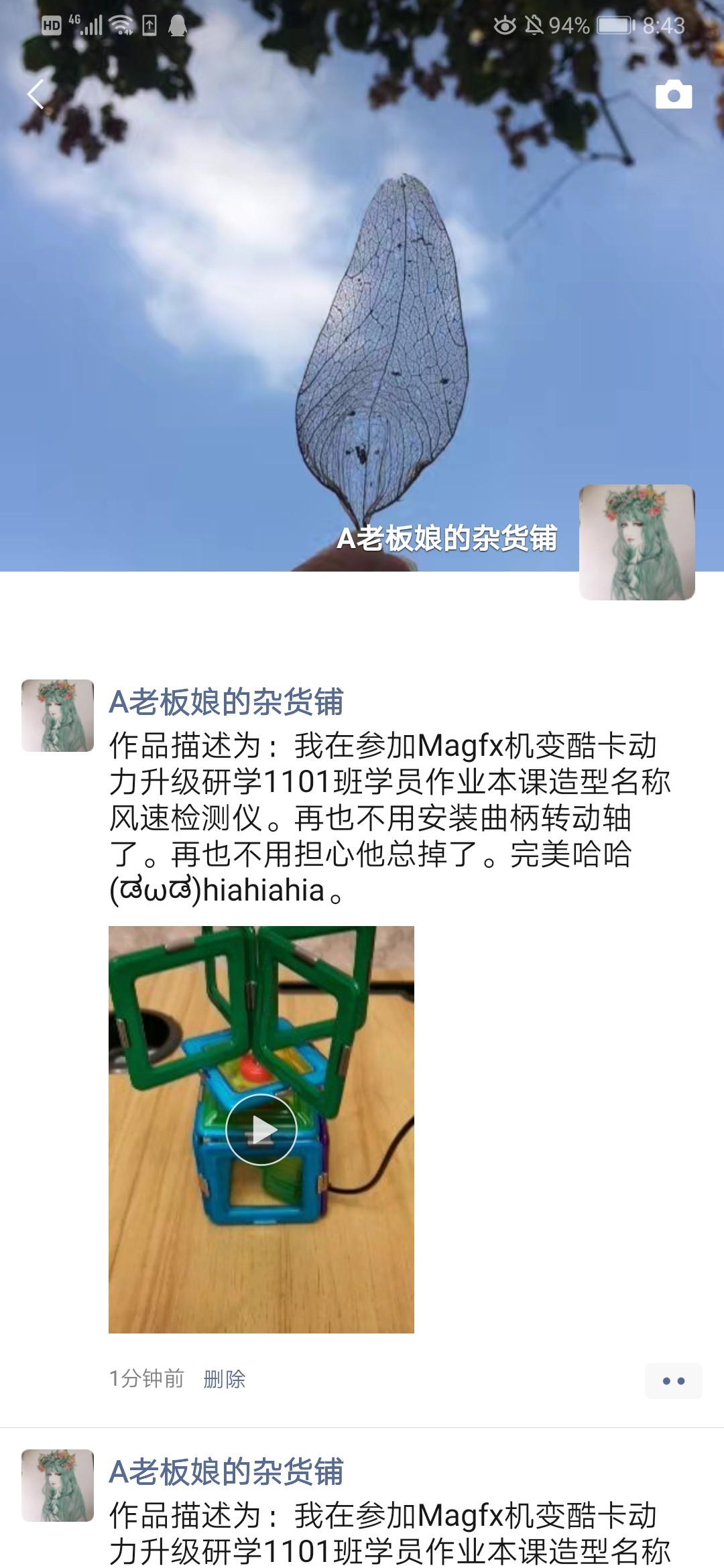
Task: Go back using the top-left arrow
Action: pyautogui.click(x=36, y=94)
